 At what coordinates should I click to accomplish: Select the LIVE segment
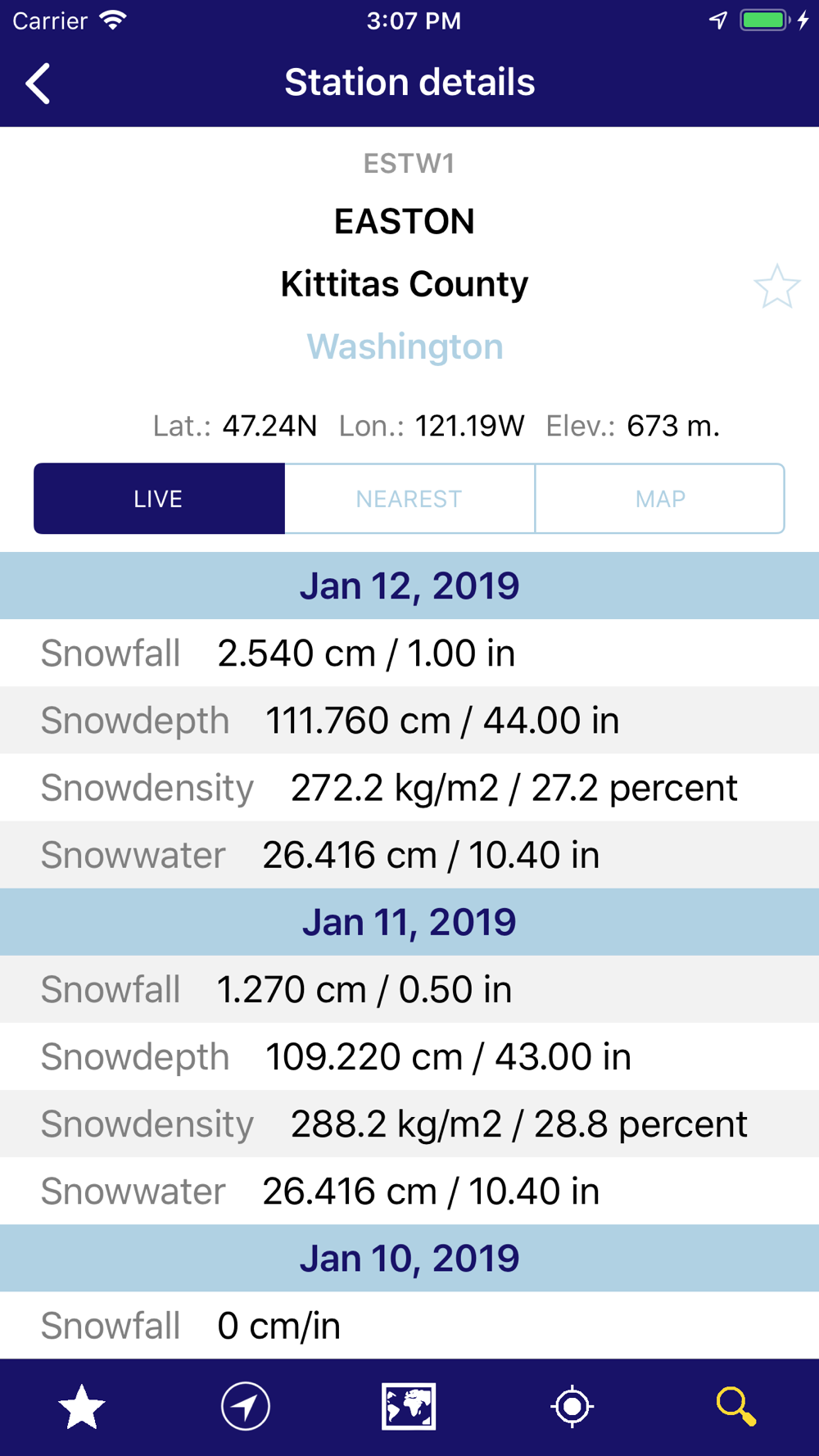tap(159, 499)
